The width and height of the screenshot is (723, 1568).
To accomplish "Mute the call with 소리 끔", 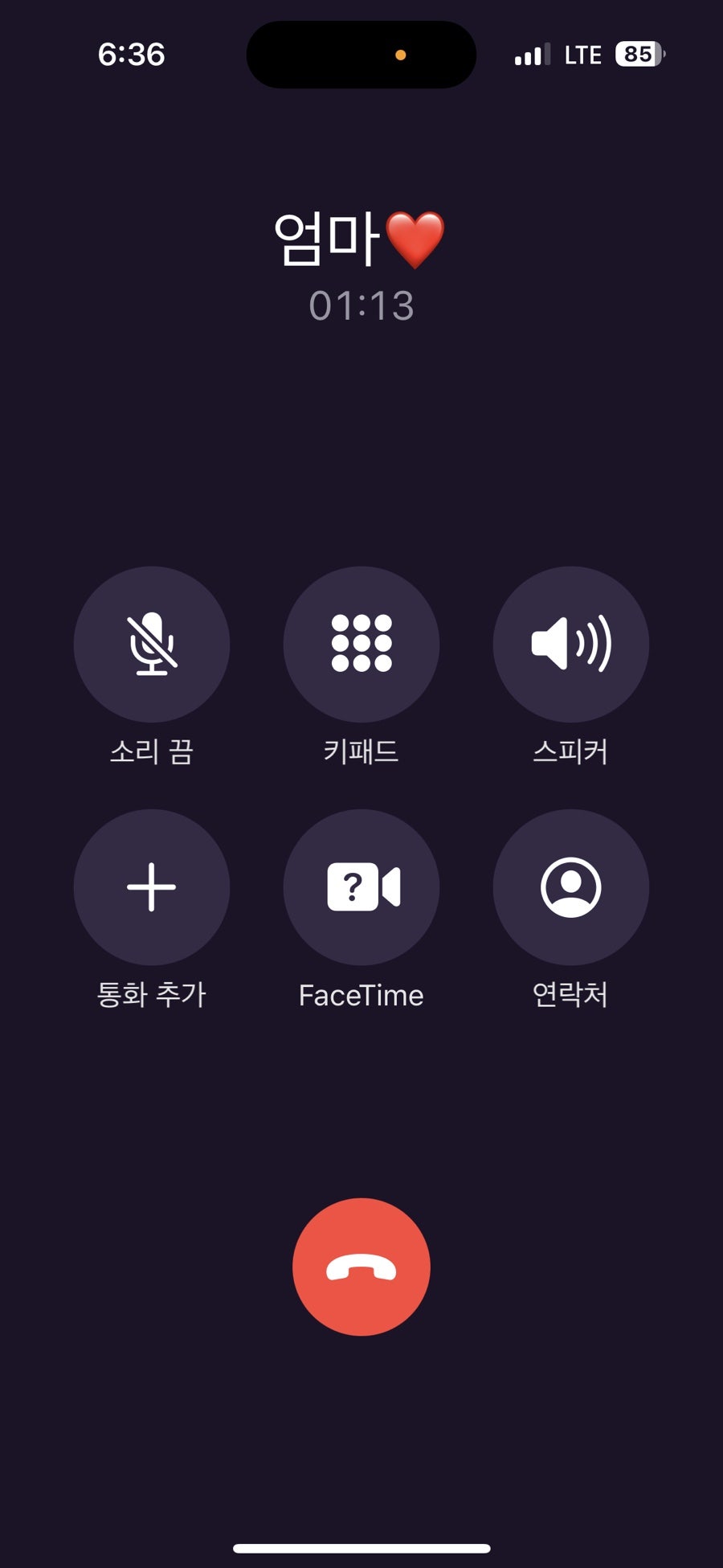I will coord(152,644).
